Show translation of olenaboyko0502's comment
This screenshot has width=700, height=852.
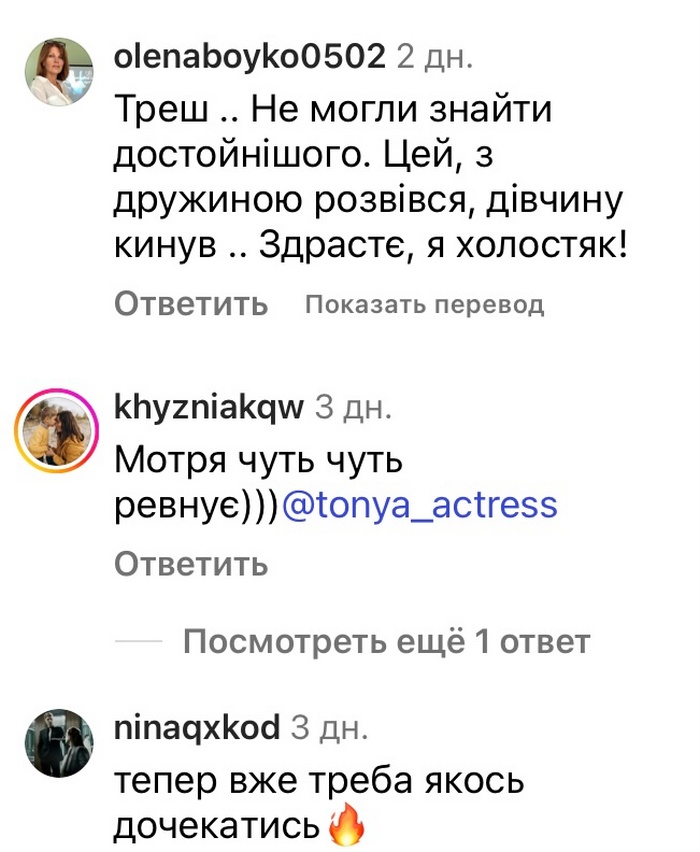[x=424, y=304]
